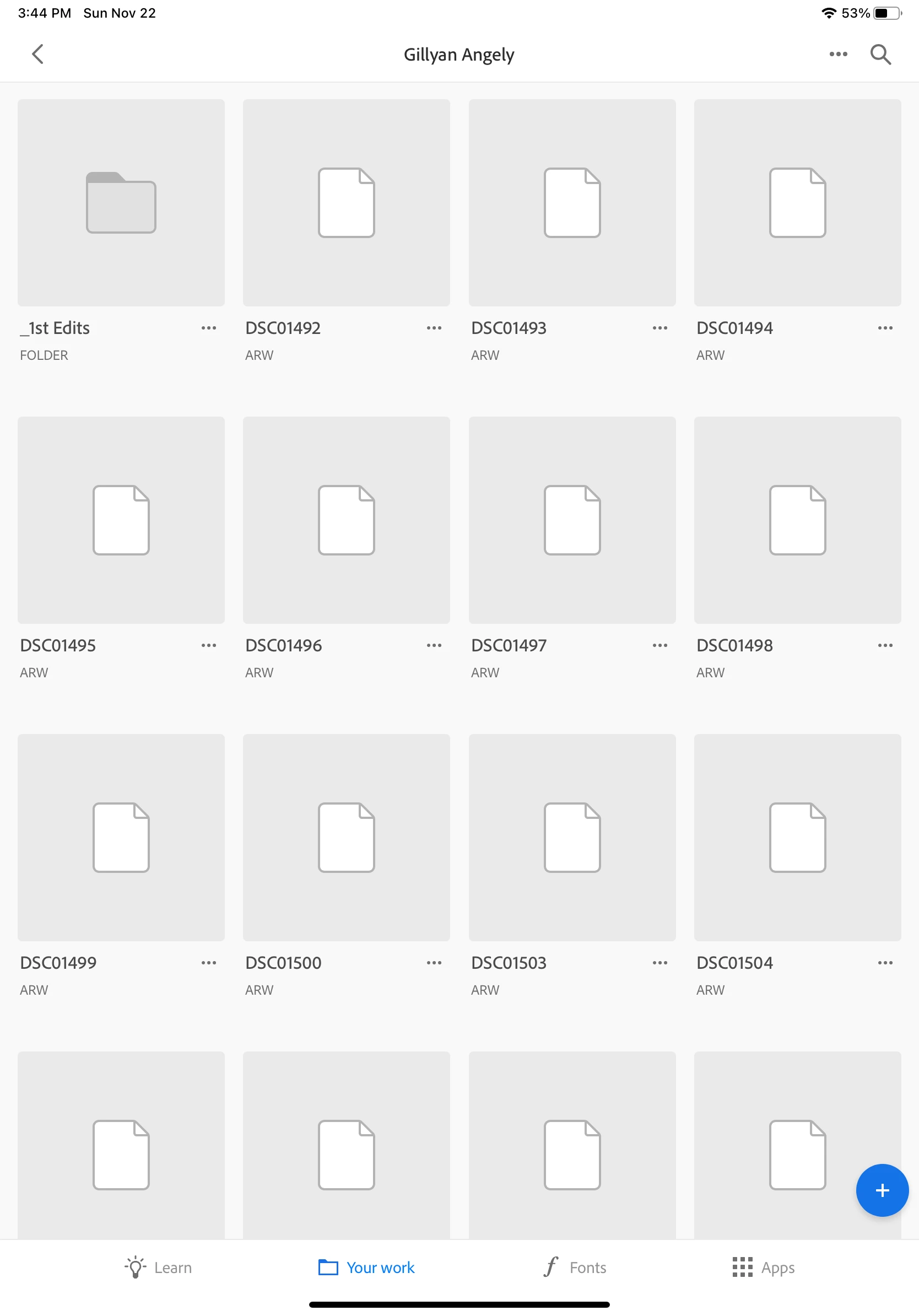Show more options for DSC01496
The height and width of the screenshot is (1316, 919).
click(434, 645)
